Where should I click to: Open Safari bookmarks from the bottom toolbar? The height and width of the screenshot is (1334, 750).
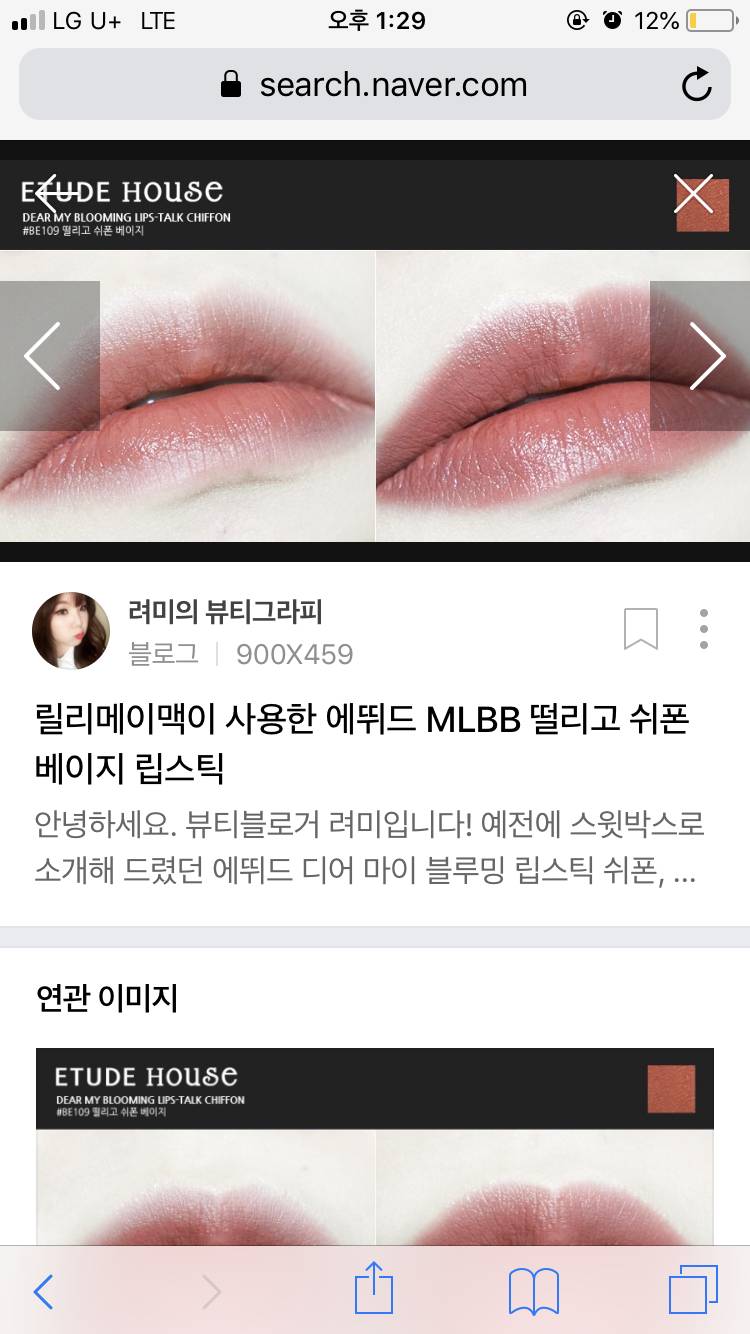(x=533, y=1292)
